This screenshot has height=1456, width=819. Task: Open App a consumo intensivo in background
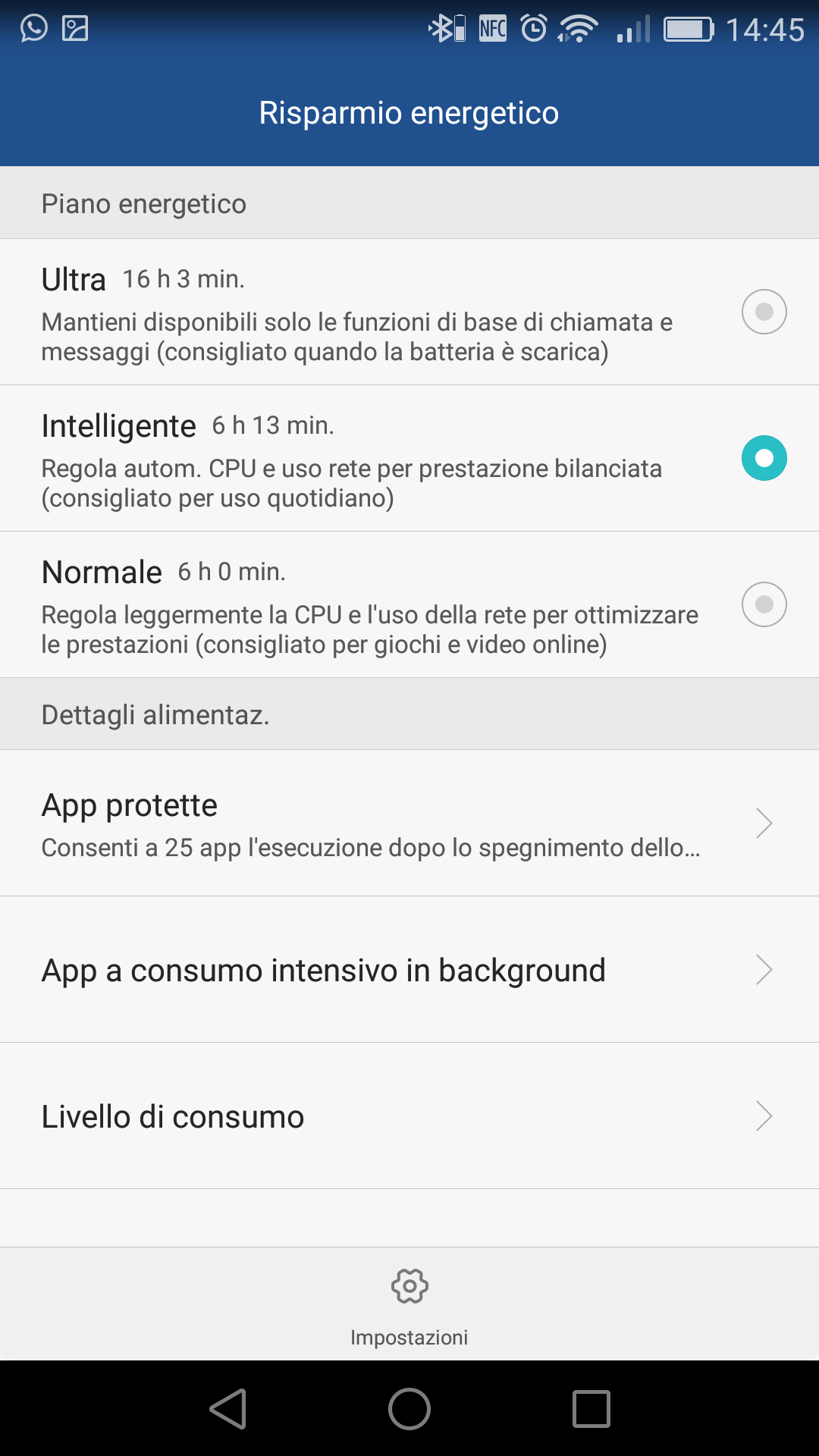pos(409,969)
